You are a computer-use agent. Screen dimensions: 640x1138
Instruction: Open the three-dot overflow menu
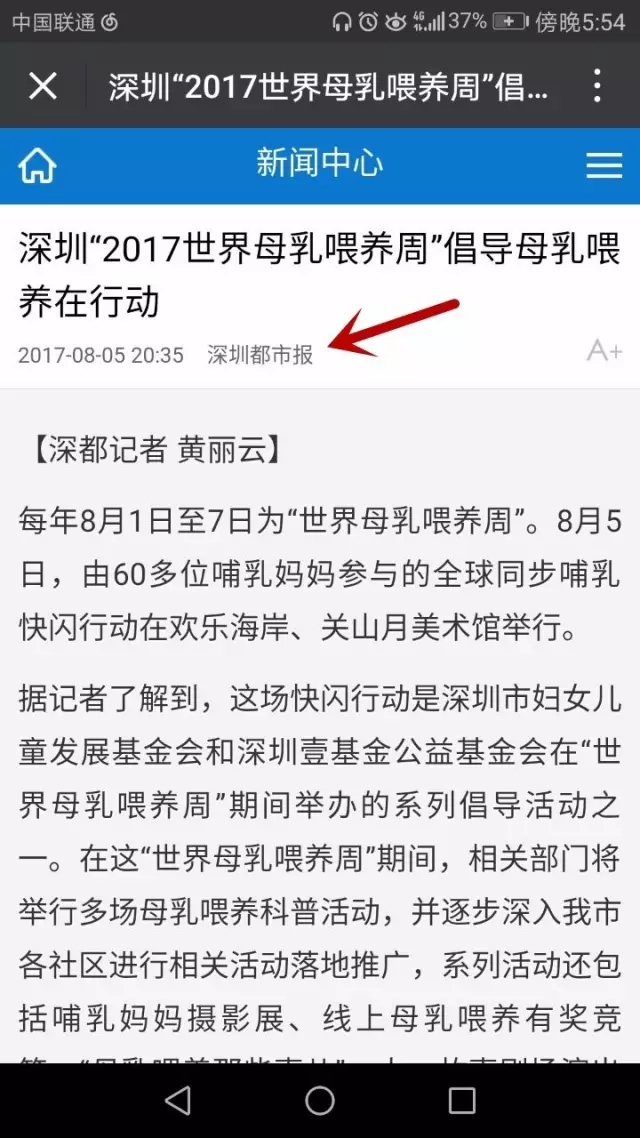click(597, 87)
